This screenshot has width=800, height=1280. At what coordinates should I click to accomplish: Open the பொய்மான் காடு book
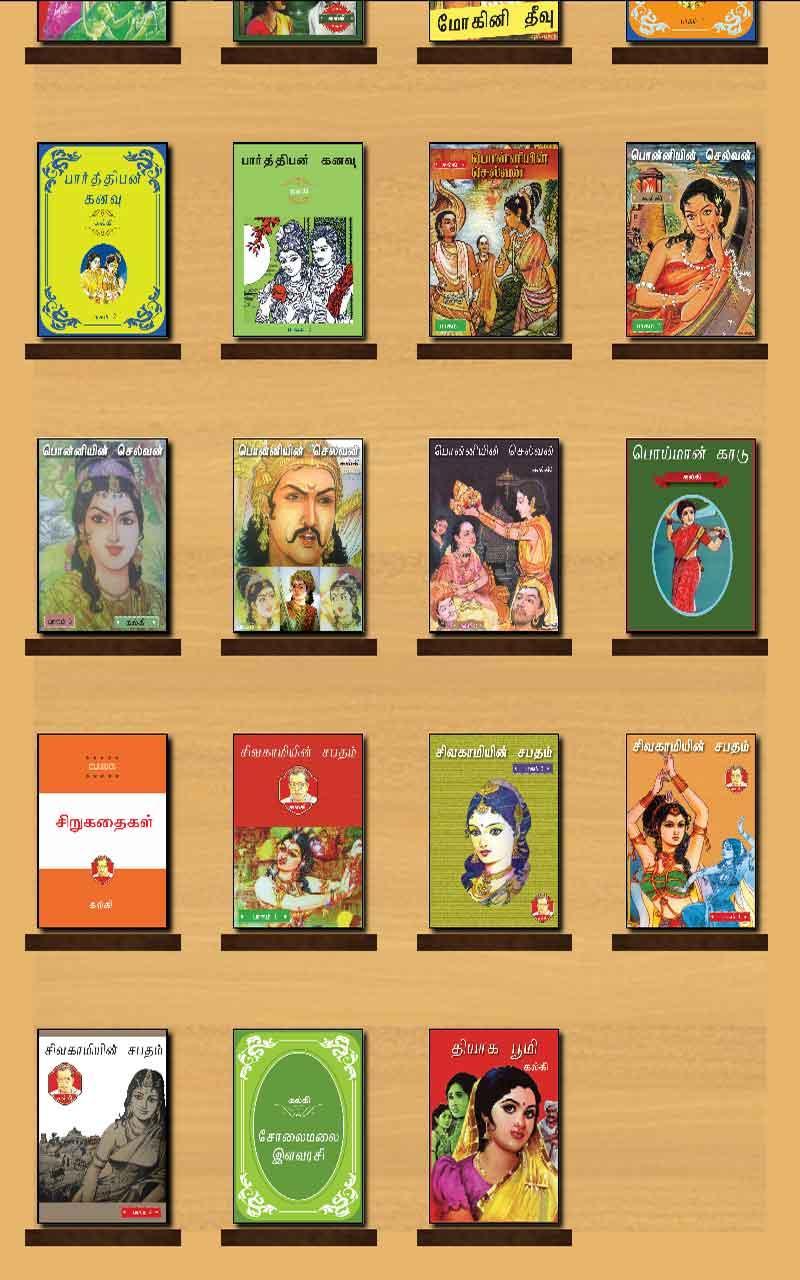pos(690,536)
